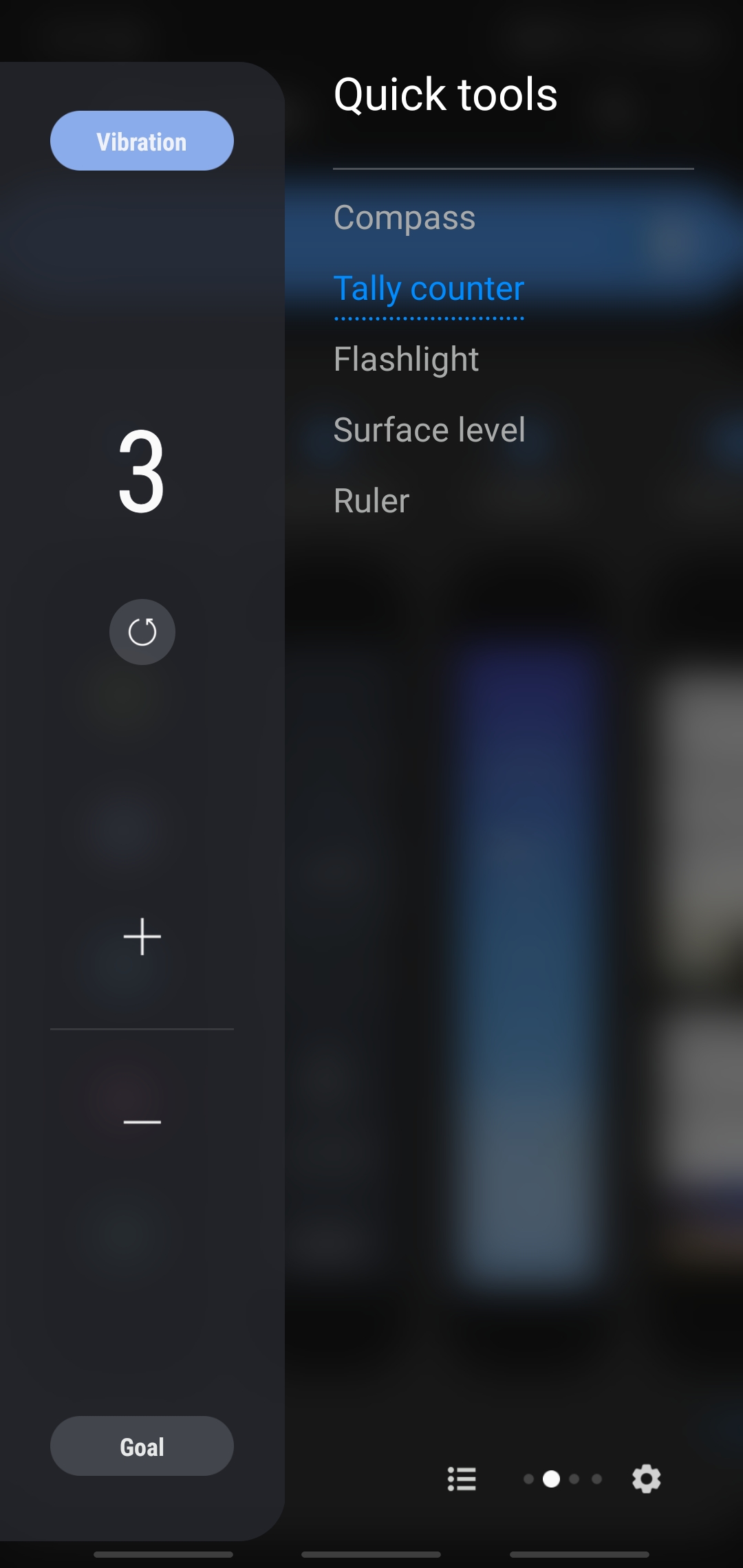Viewport: 743px width, 1568px height.
Task: Select Flashlight from Quick tools
Action: tap(406, 359)
